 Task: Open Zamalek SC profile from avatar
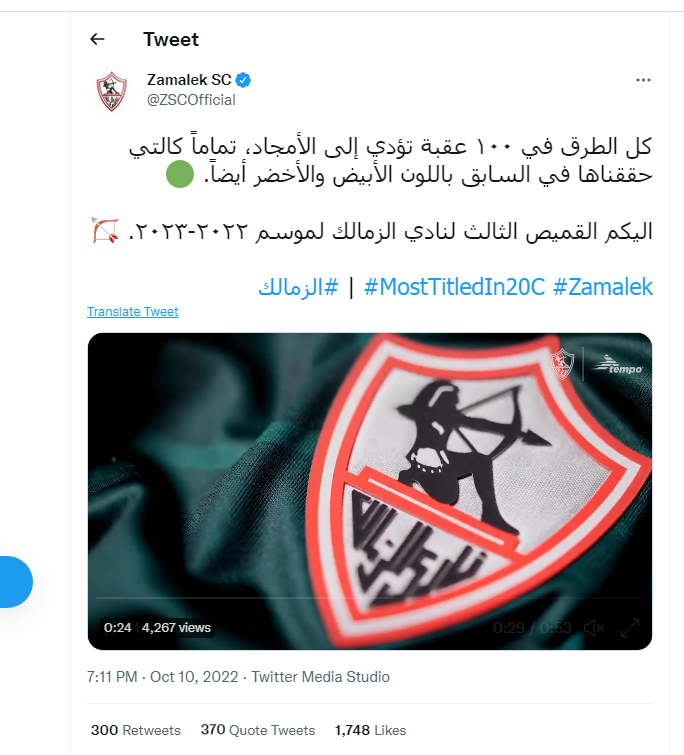coord(111,90)
